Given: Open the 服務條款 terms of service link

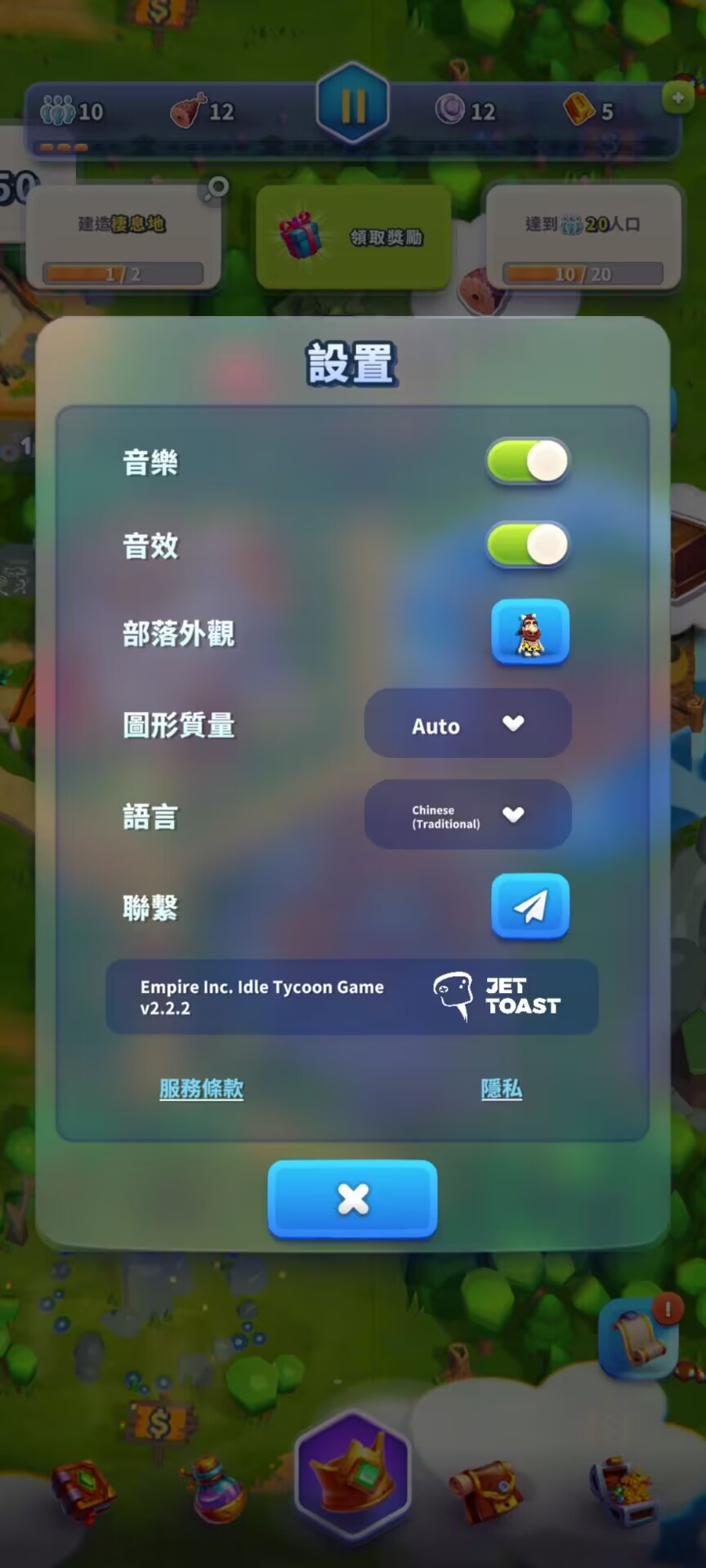Looking at the screenshot, I should click(x=201, y=1089).
